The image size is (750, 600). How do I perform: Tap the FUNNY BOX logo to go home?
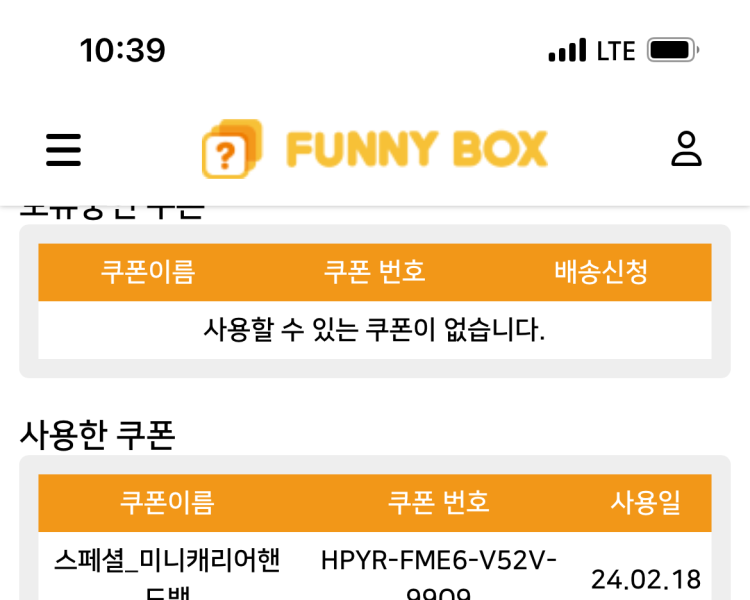tap(375, 149)
